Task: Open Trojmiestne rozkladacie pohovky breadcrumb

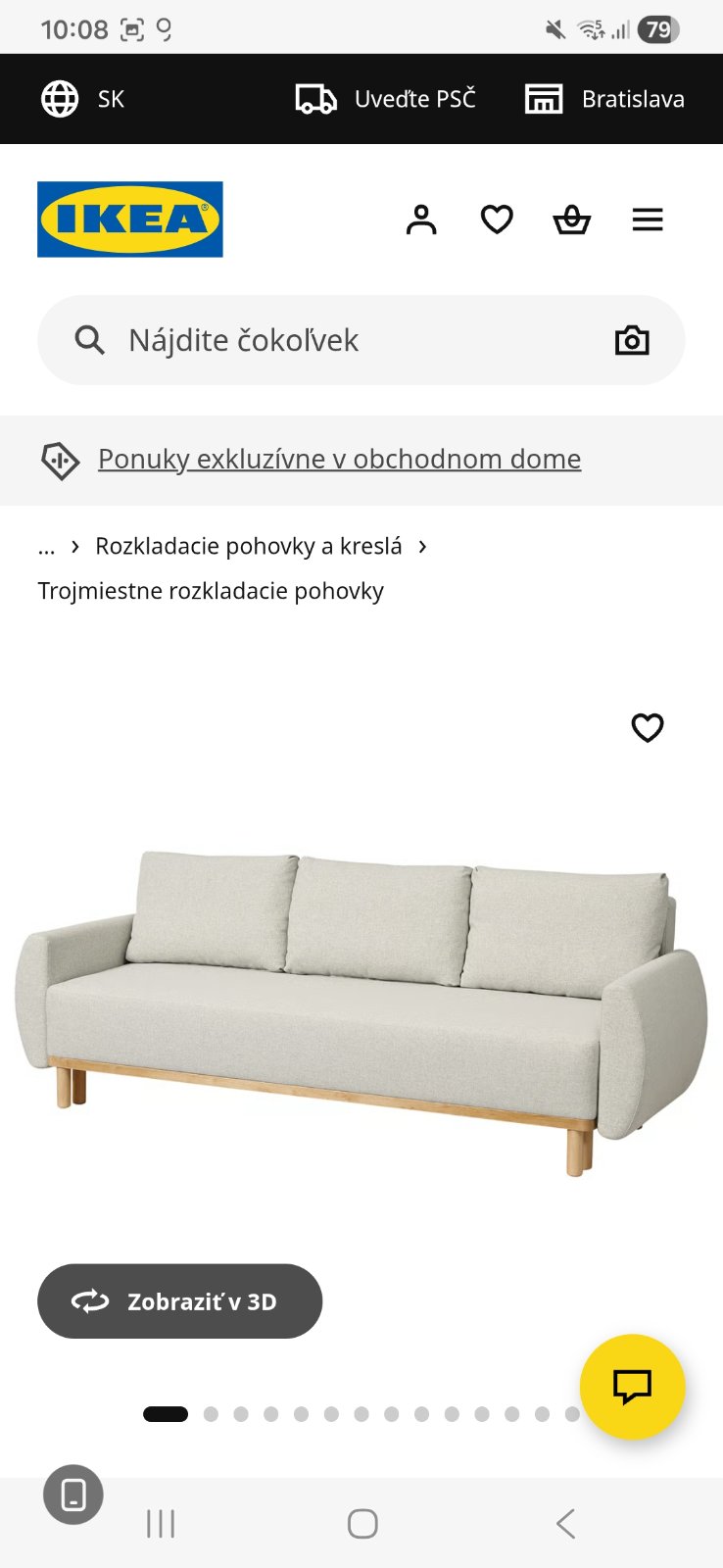Action: pyautogui.click(x=211, y=591)
